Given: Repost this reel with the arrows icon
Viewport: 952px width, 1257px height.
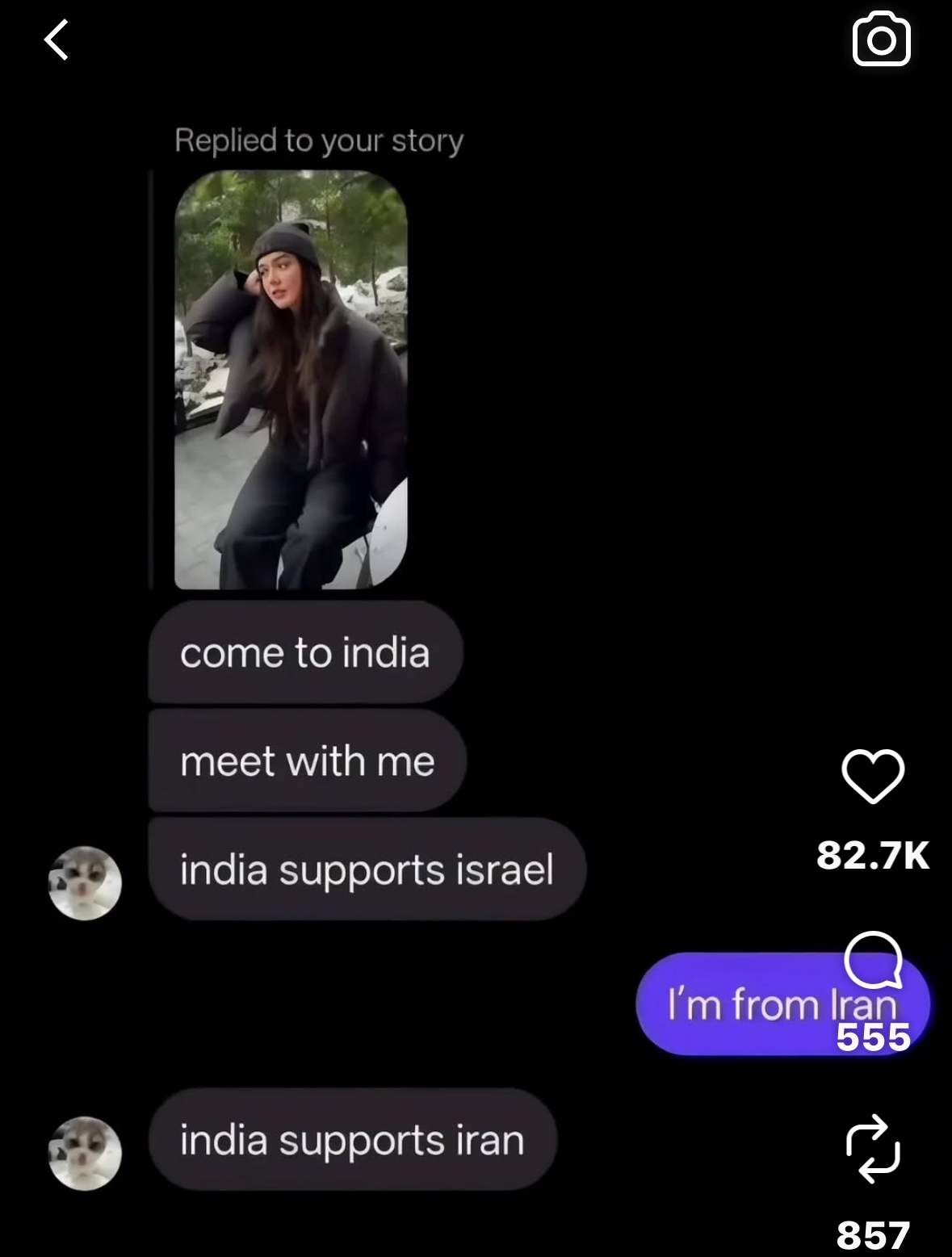Looking at the screenshot, I should (x=873, y=1149).
